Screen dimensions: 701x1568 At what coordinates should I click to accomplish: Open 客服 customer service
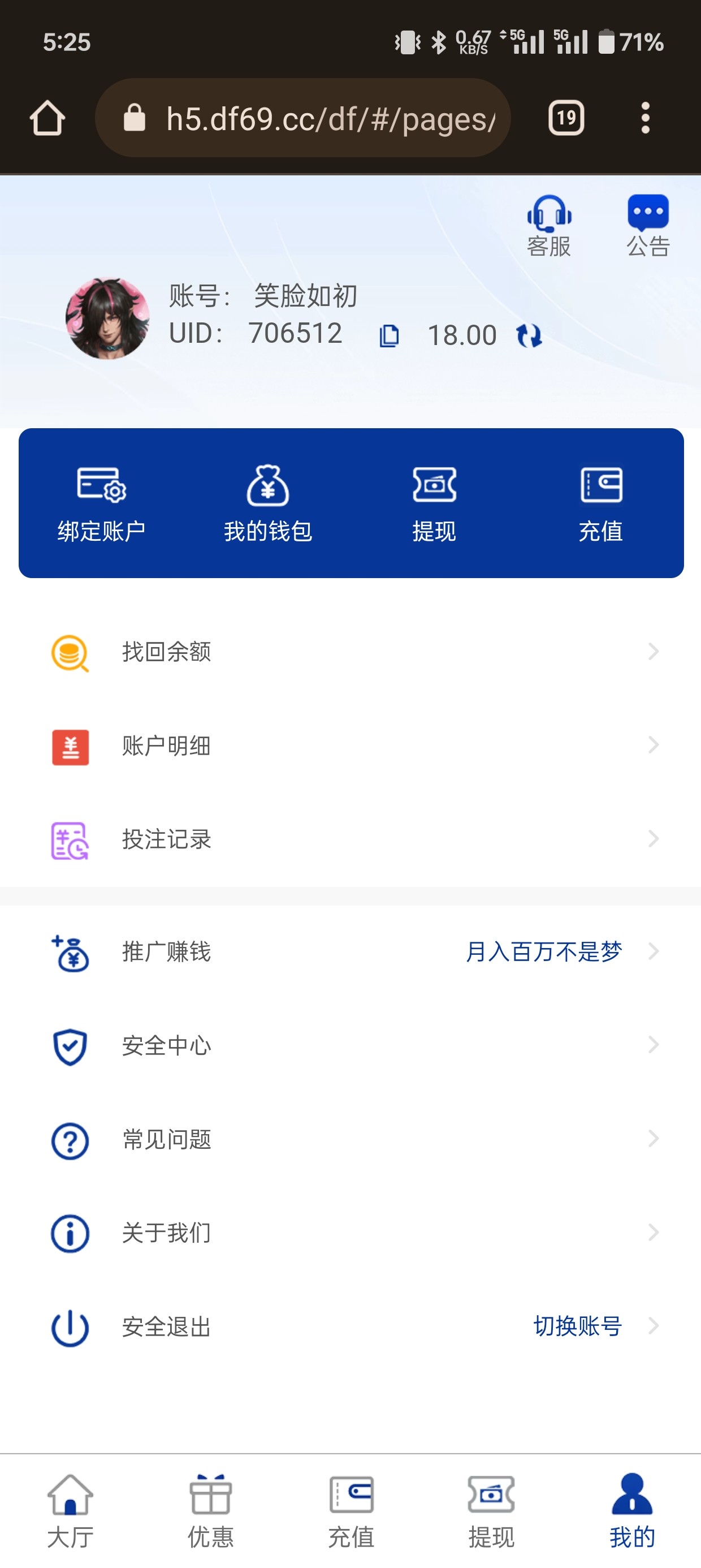[x=548, y=225]
